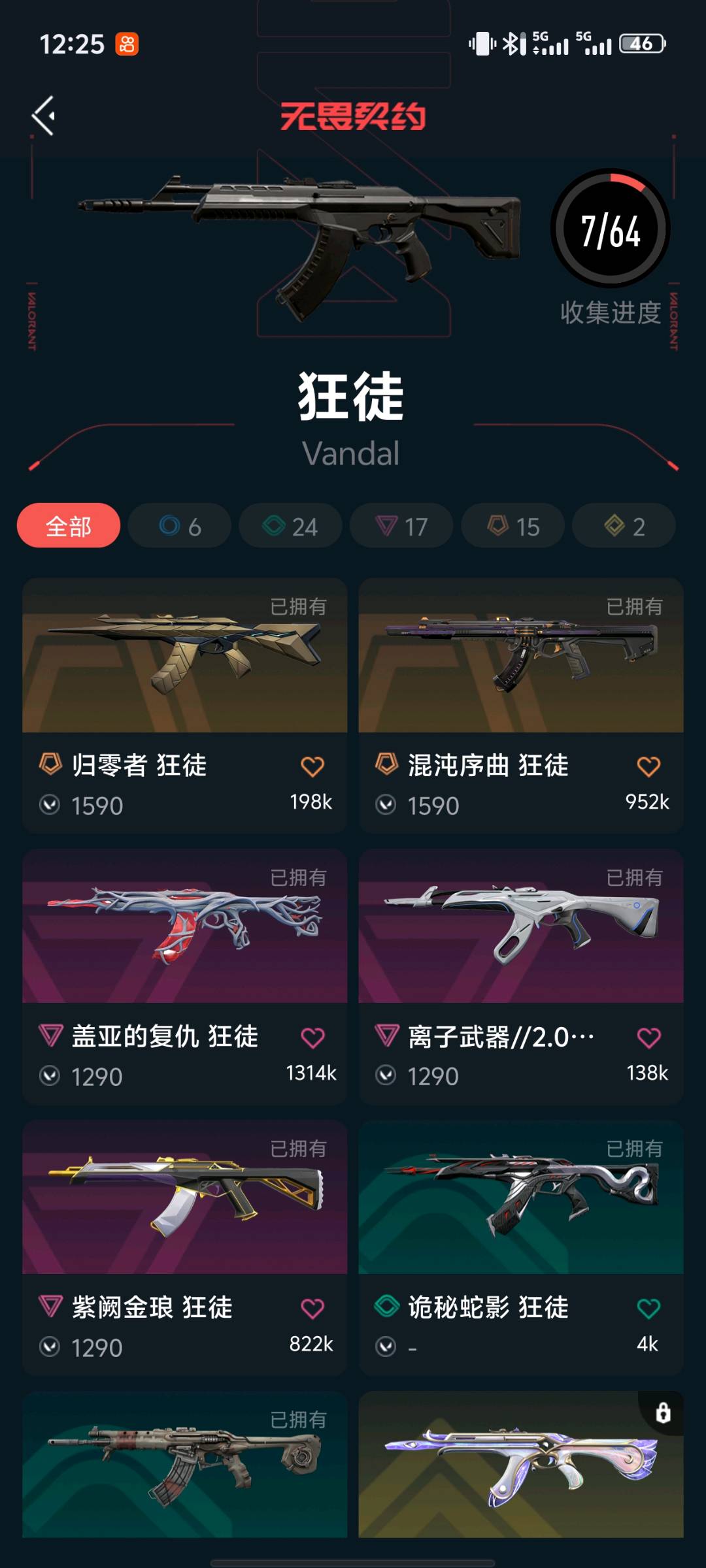Filter skins by the pink tier showing 17
Image resolution: width=706 pixels, height=1568 pixels.
click(x=401, y=526)
